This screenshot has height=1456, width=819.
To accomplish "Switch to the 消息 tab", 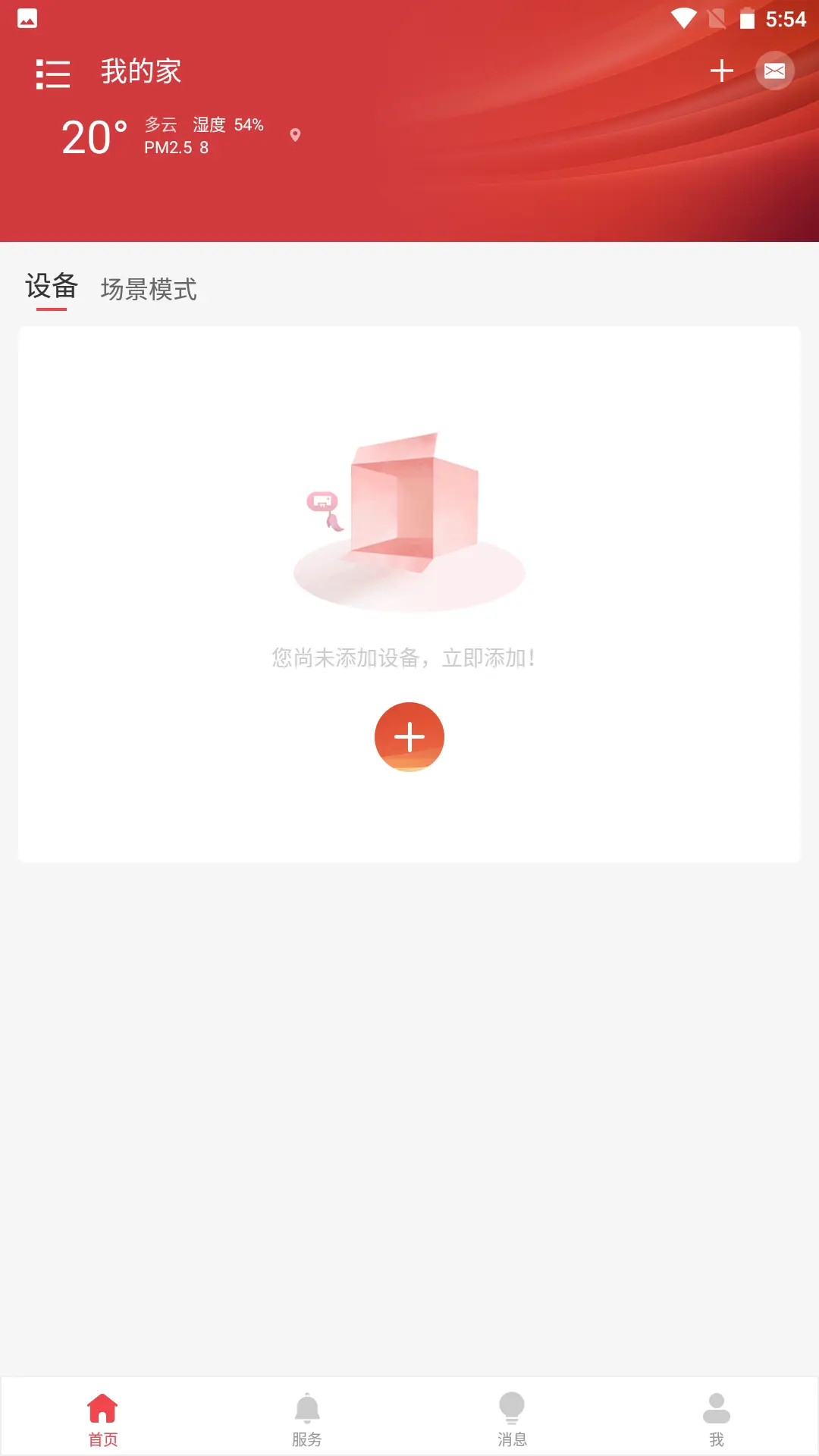I will tap(512, 1418).
